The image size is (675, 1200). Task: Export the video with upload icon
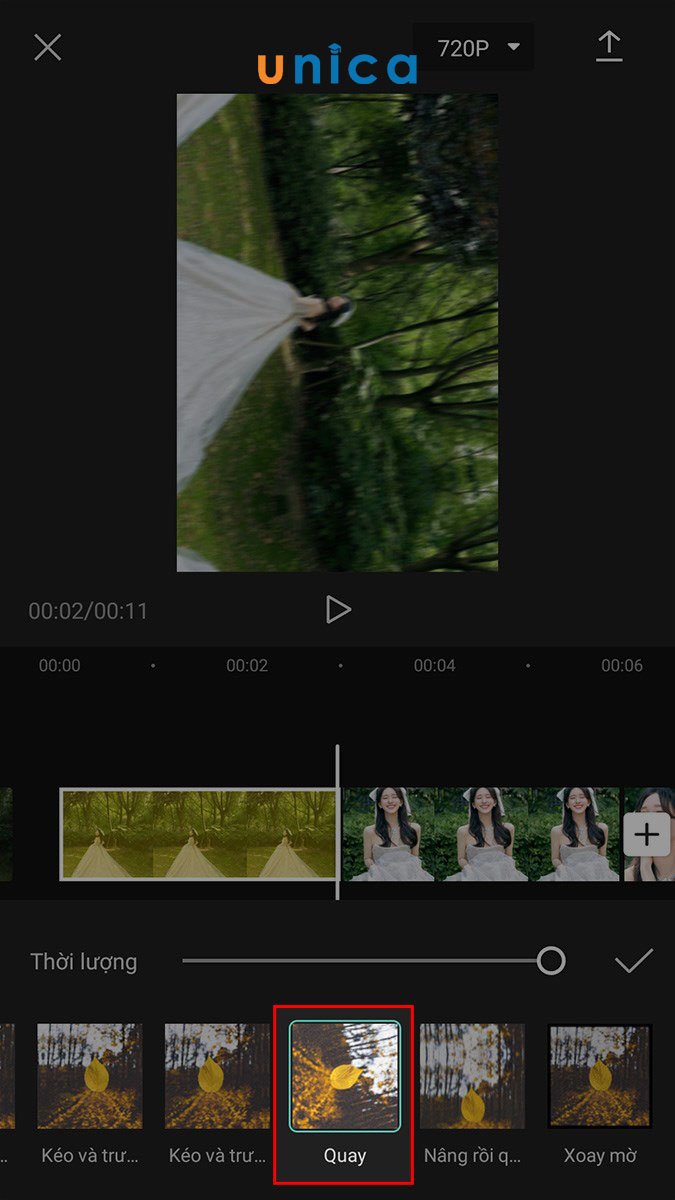[609, 47]
